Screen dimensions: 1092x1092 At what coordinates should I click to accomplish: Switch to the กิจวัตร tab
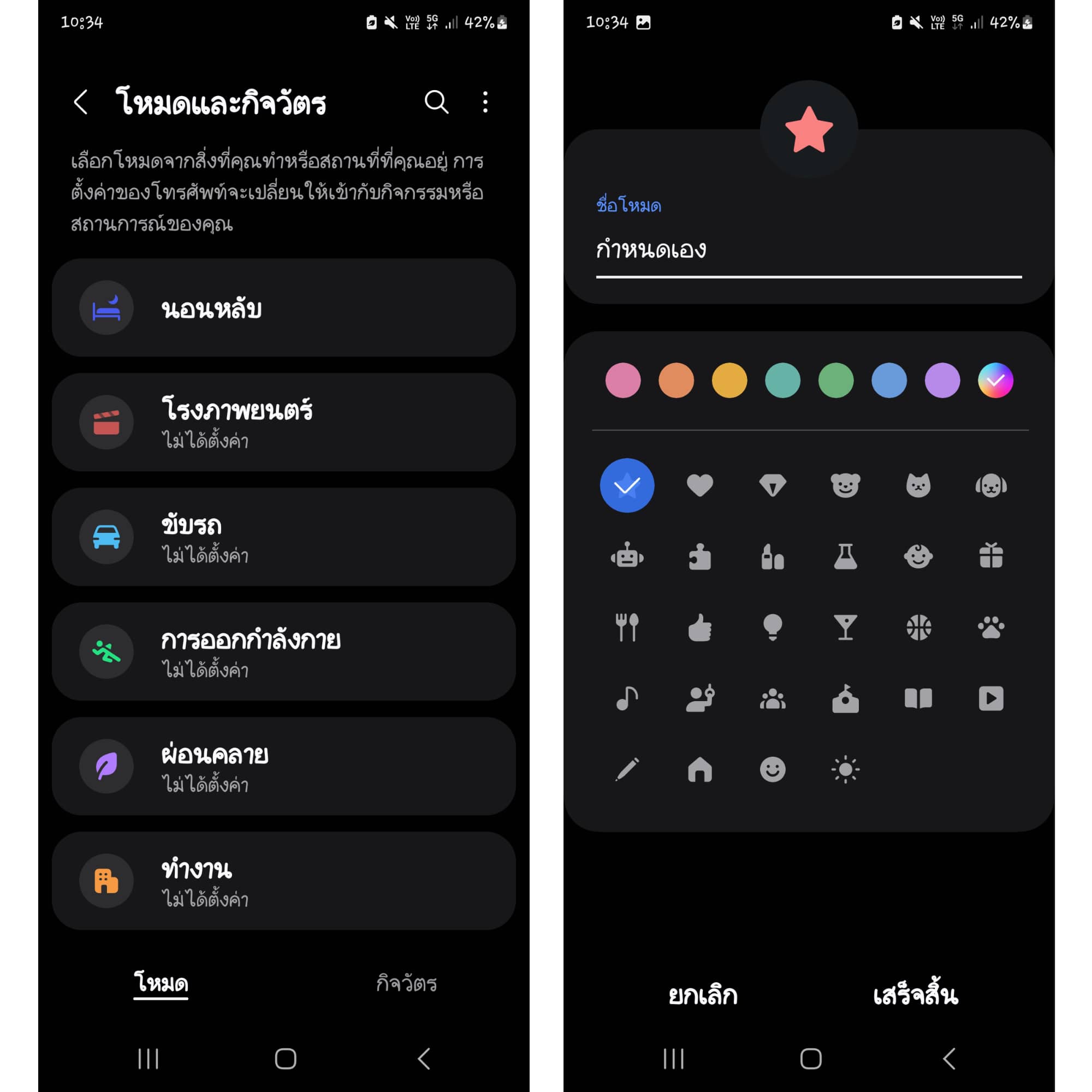coord(406,983)
